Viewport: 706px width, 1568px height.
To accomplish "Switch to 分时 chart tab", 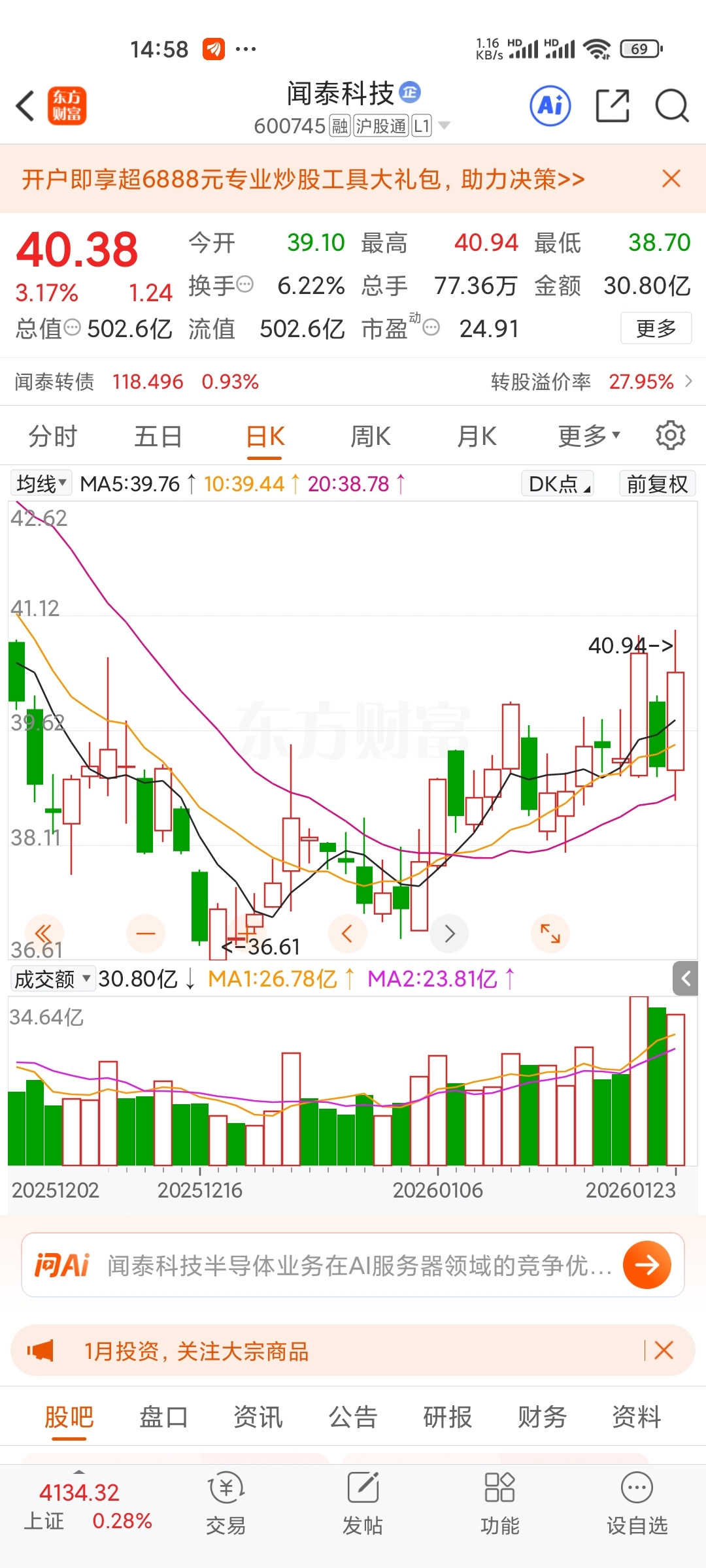I will 53,436.
